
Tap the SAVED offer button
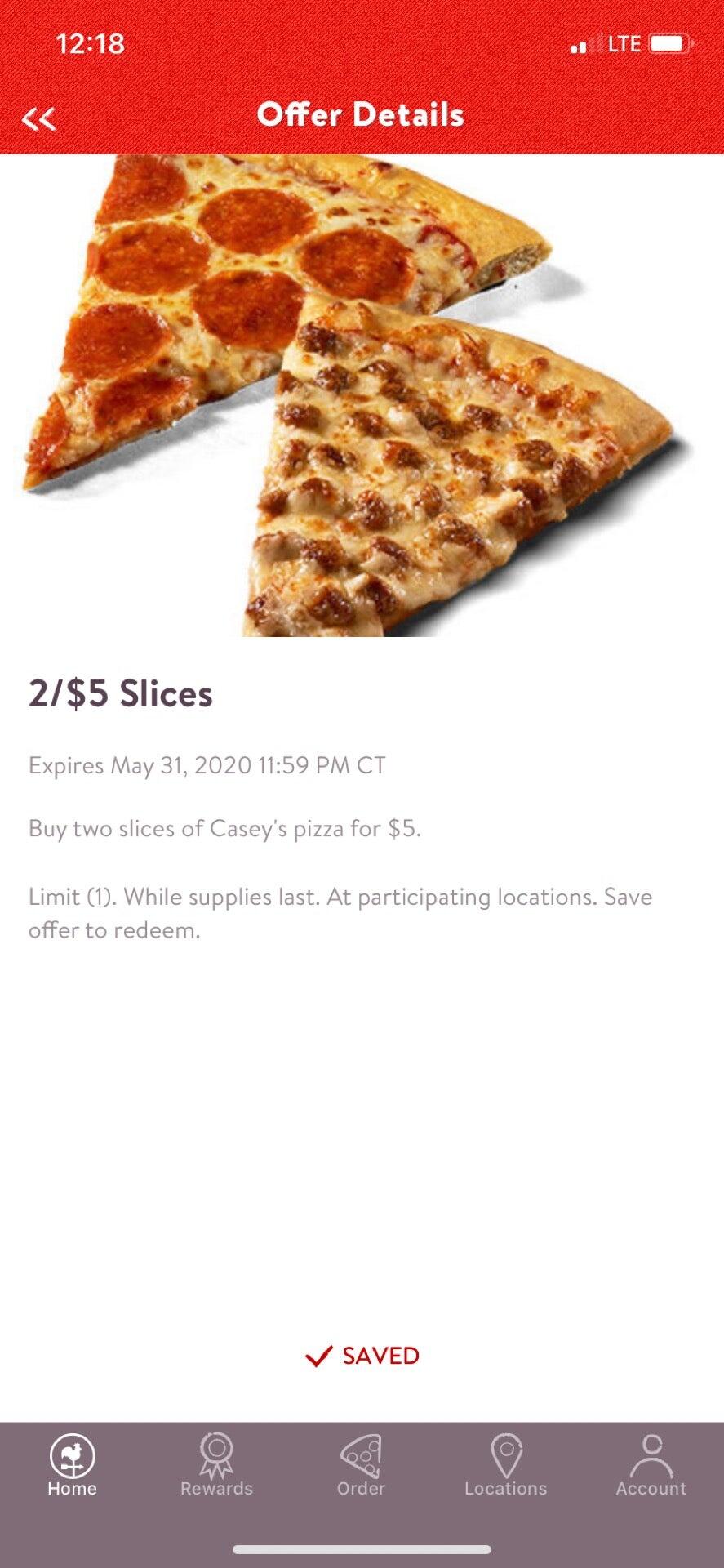point(362,1356)
